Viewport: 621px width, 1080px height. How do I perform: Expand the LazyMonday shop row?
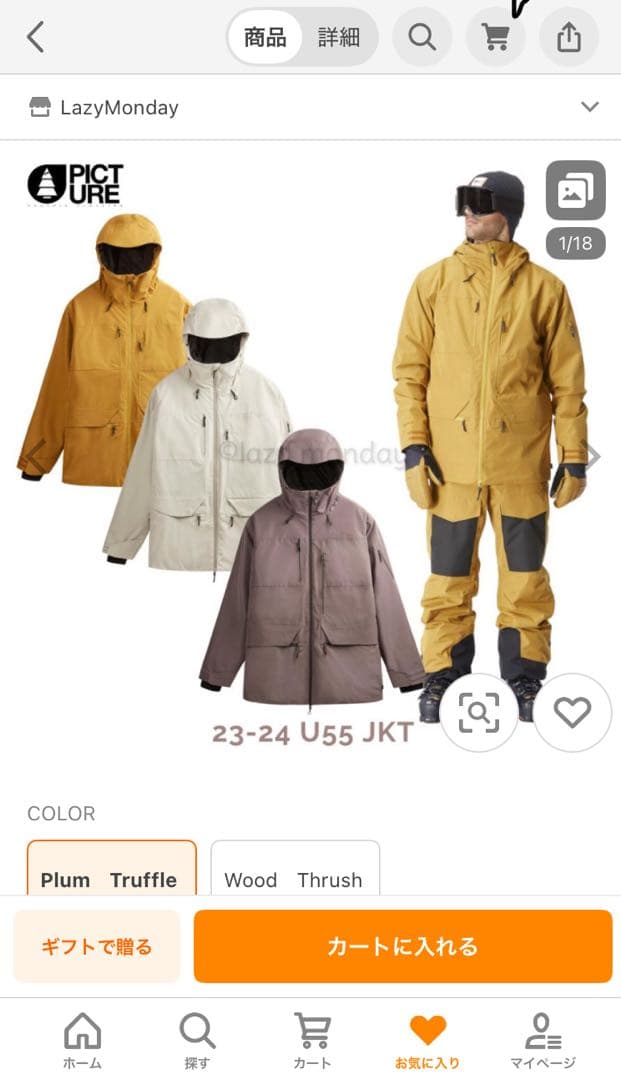[x=590, y=107]
